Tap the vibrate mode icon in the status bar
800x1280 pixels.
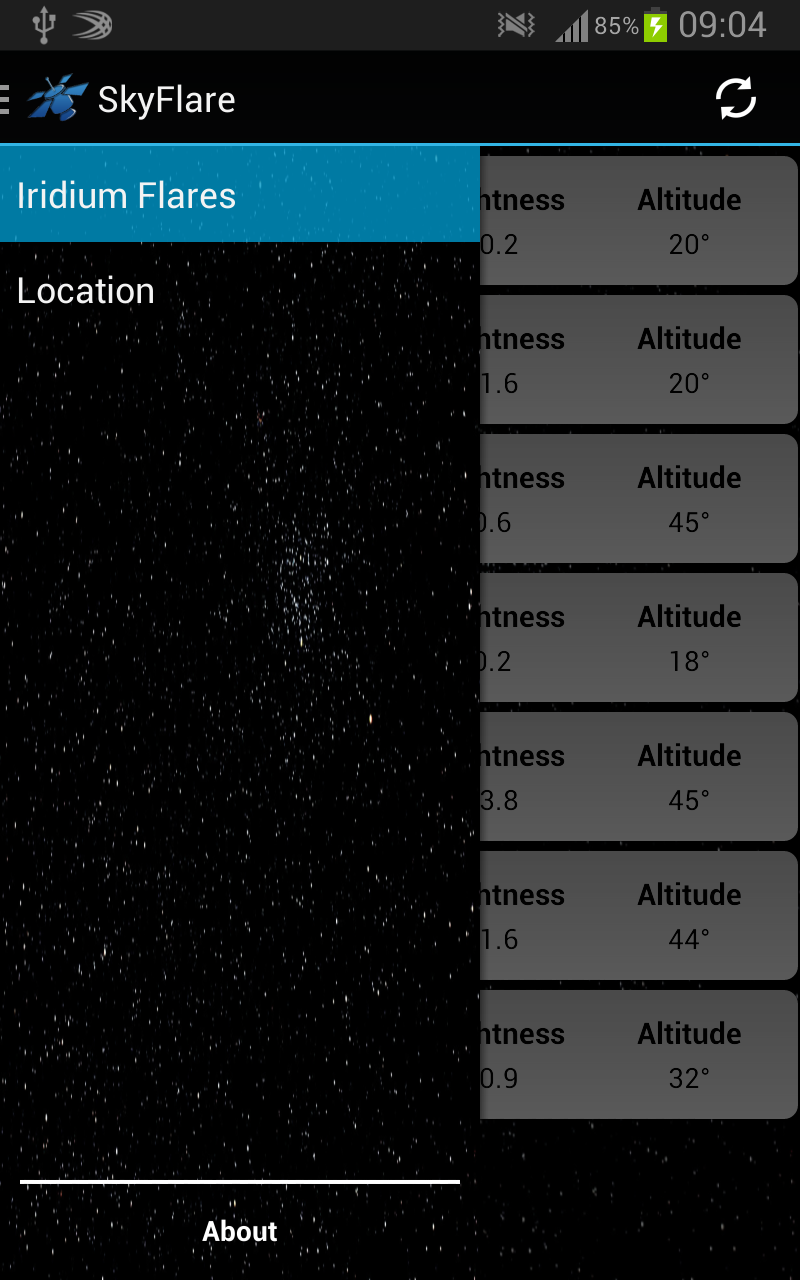tap(514, 24)
